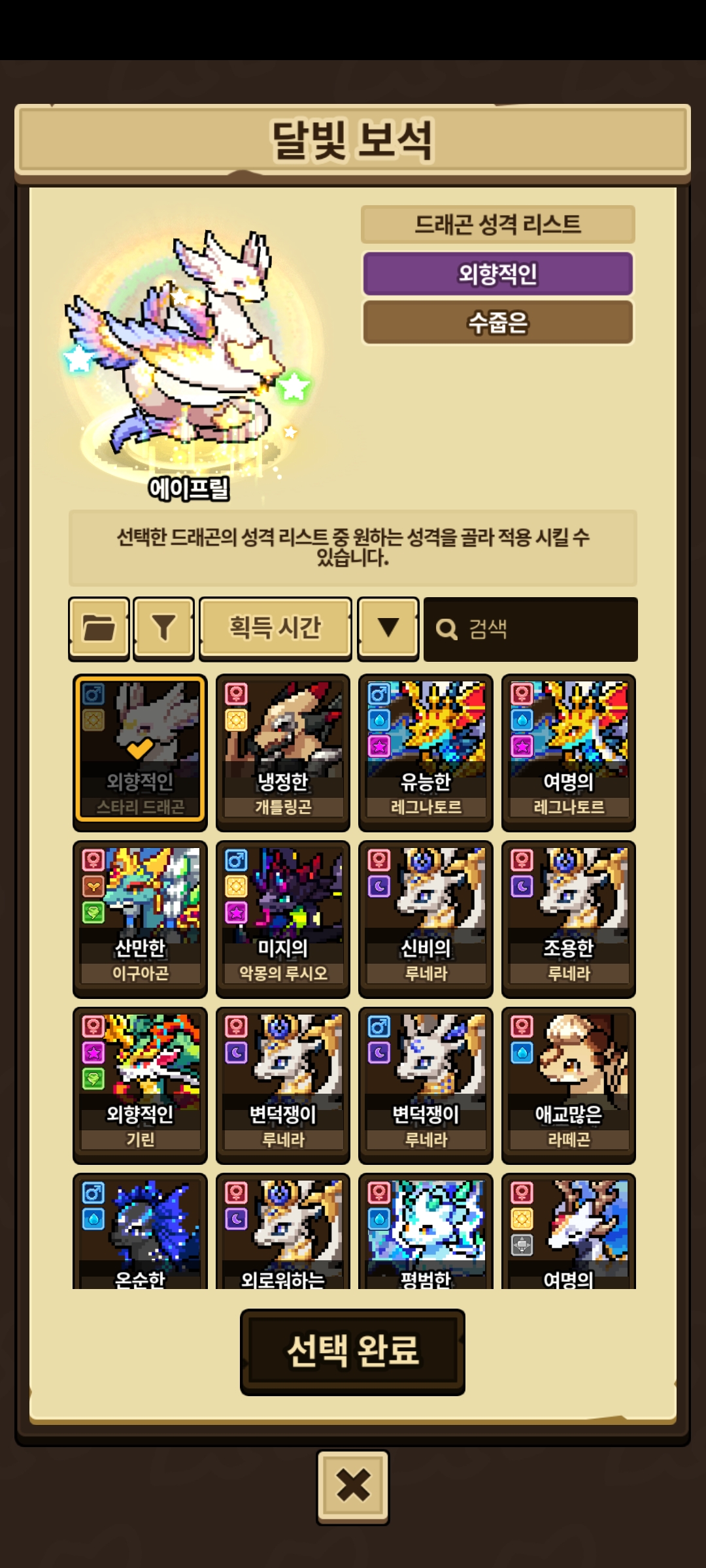The height and width of the screenshot is (1568, 706).
Task: Pick the 조용한 루네라 dragon card
Action: point(569,919)
